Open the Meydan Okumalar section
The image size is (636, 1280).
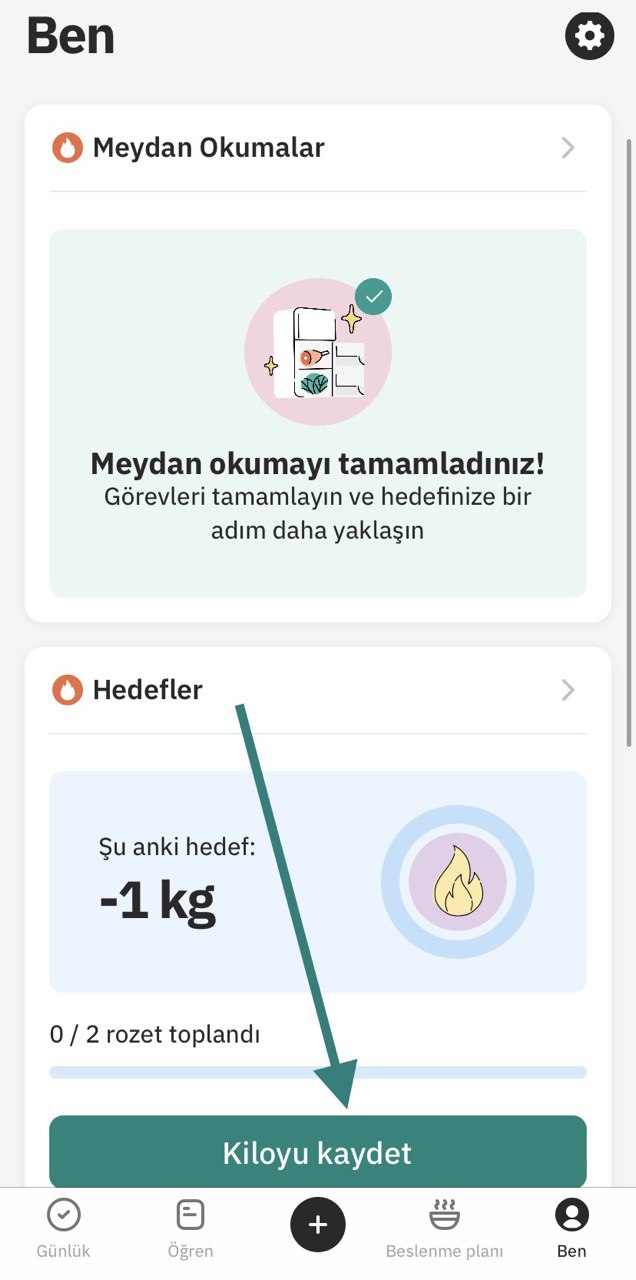pyautogui.click(x=318, y=148)
